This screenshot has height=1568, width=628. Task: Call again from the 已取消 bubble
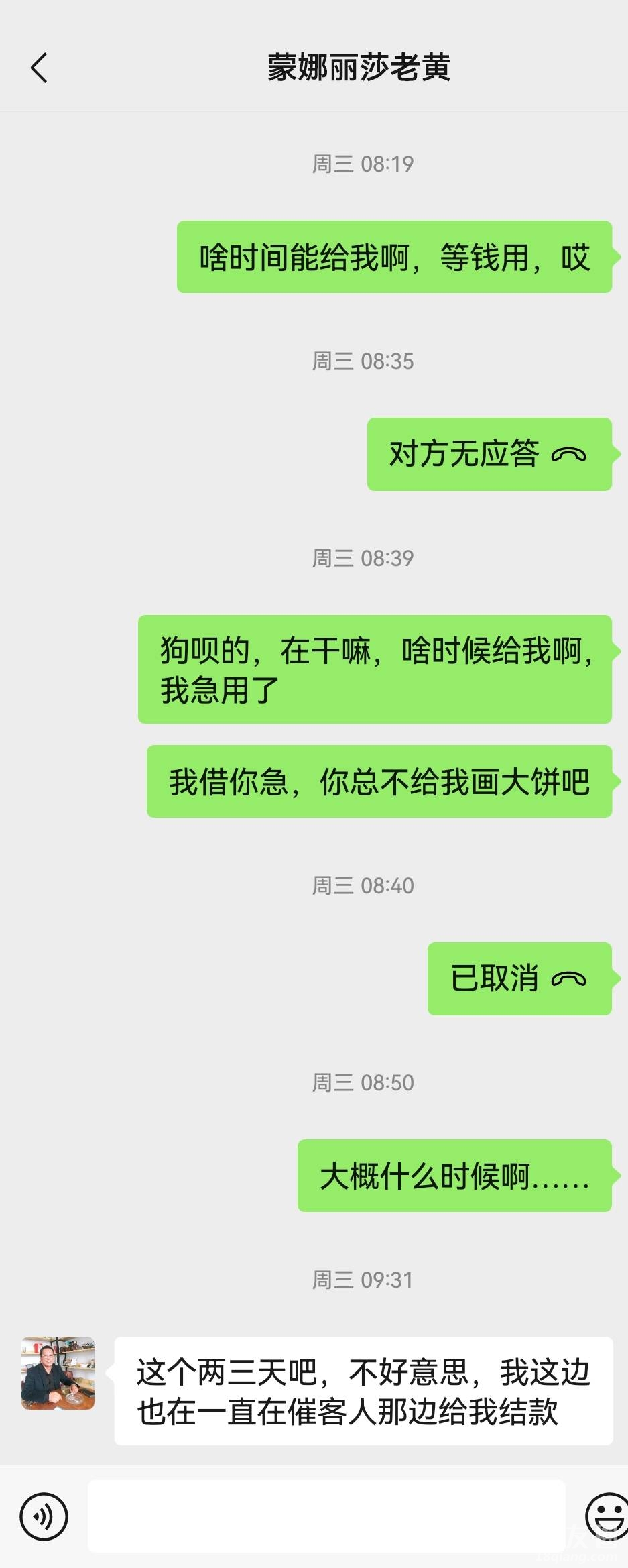pos(519,978)
